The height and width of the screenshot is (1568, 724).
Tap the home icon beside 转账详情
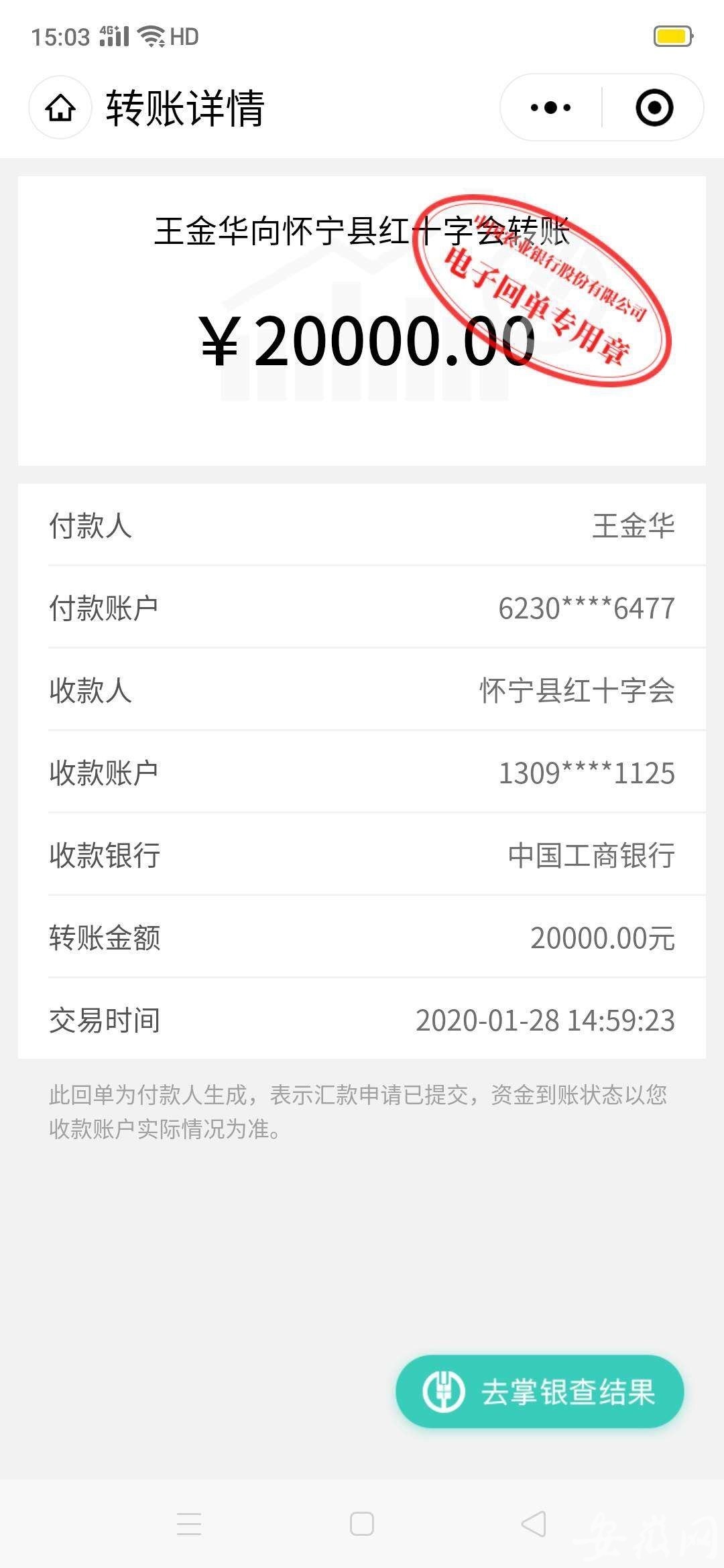click(60, 108)
